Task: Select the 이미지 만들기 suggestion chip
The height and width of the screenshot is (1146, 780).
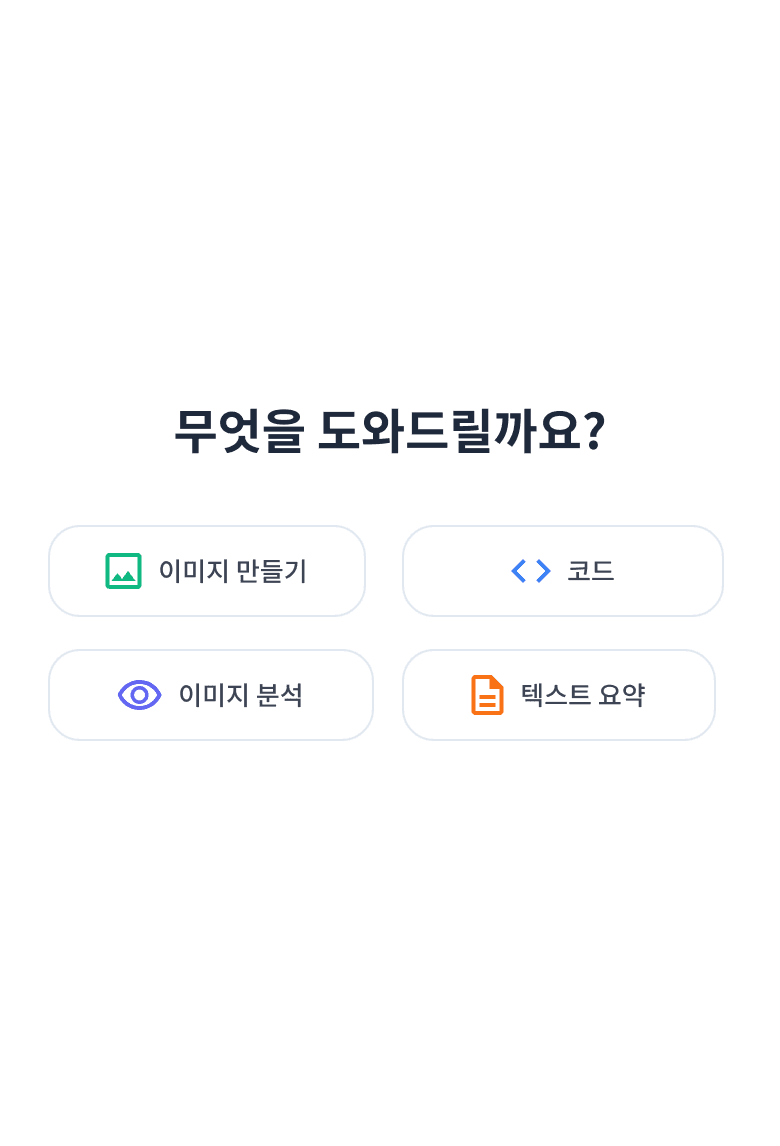Action: tap(207, 571)
